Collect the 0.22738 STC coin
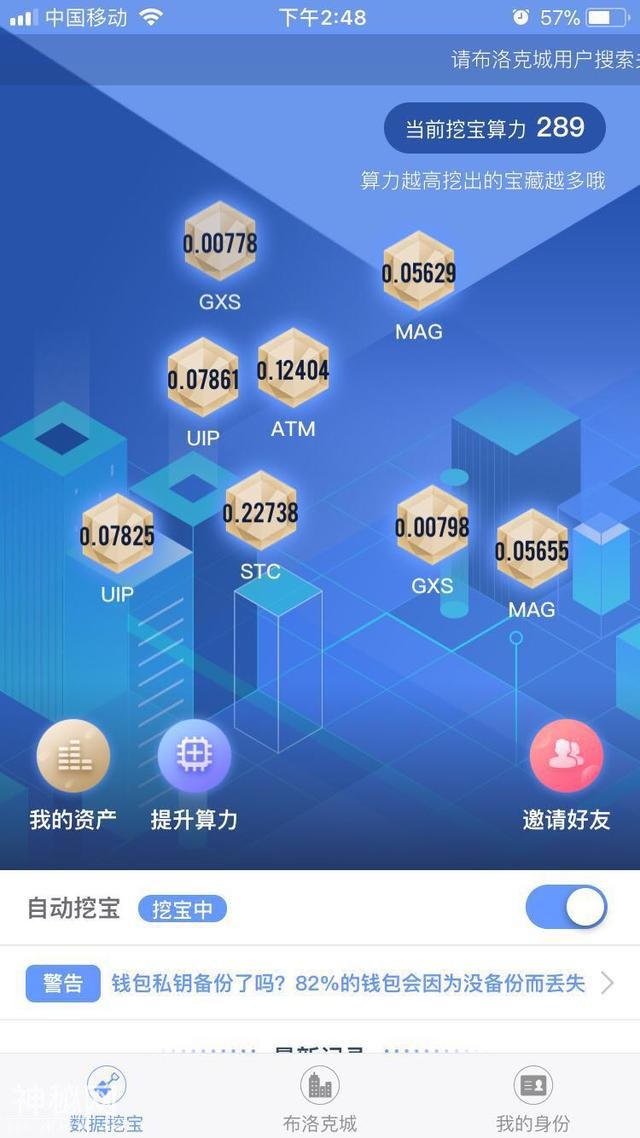The height and width of the screenshot is (1138, 640). click(x=260, y=511)
